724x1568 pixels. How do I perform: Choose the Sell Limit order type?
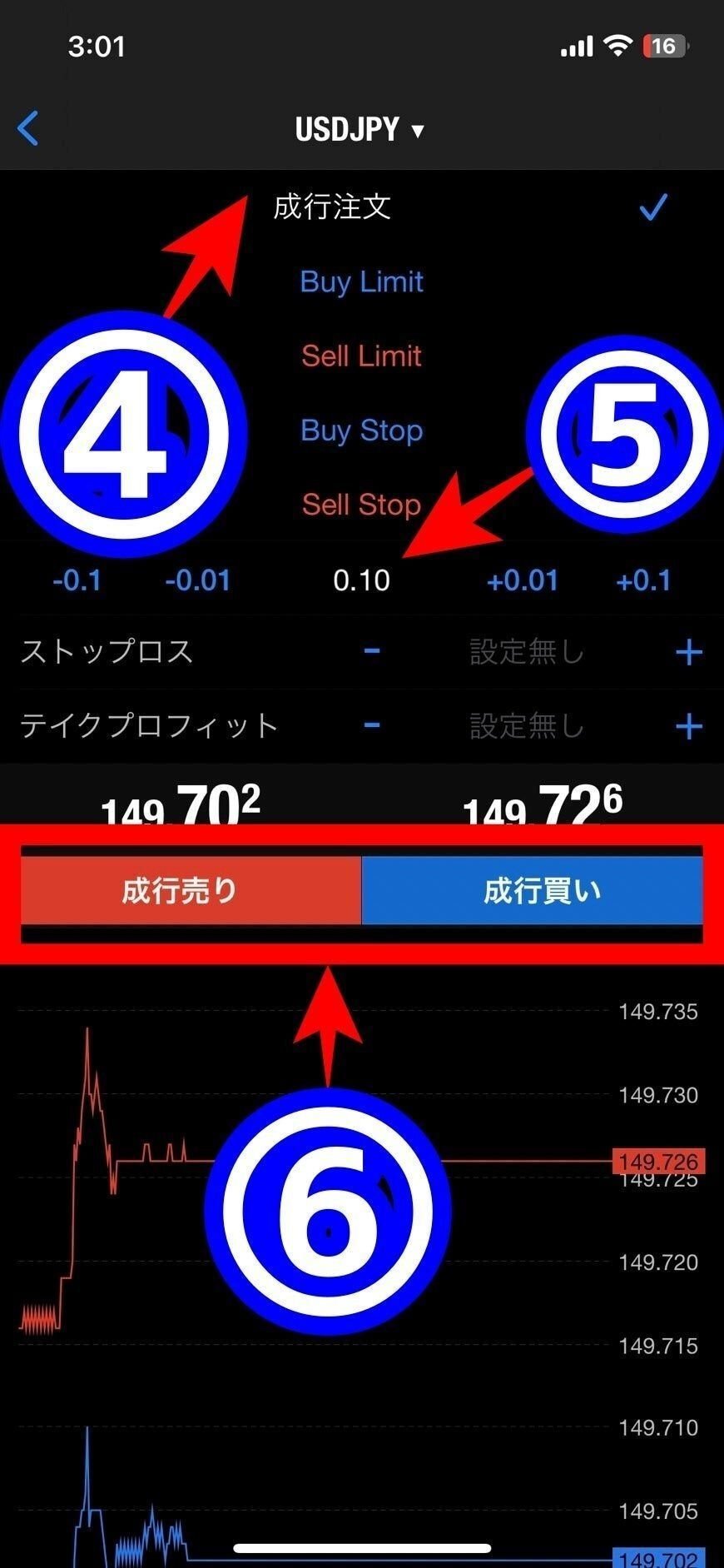pyautogui.click(x=361, y=356)
